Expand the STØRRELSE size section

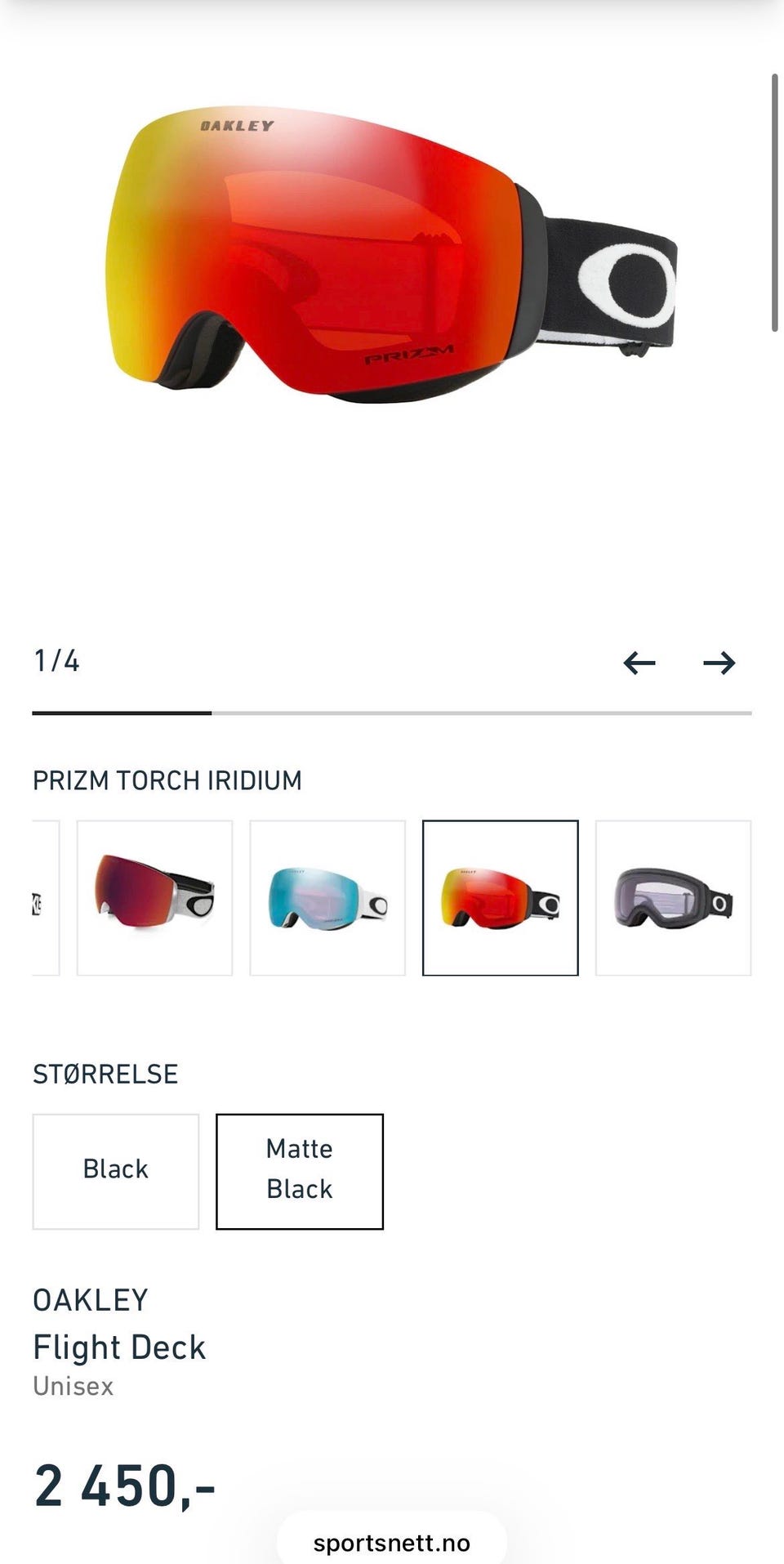coord(105,1074)
